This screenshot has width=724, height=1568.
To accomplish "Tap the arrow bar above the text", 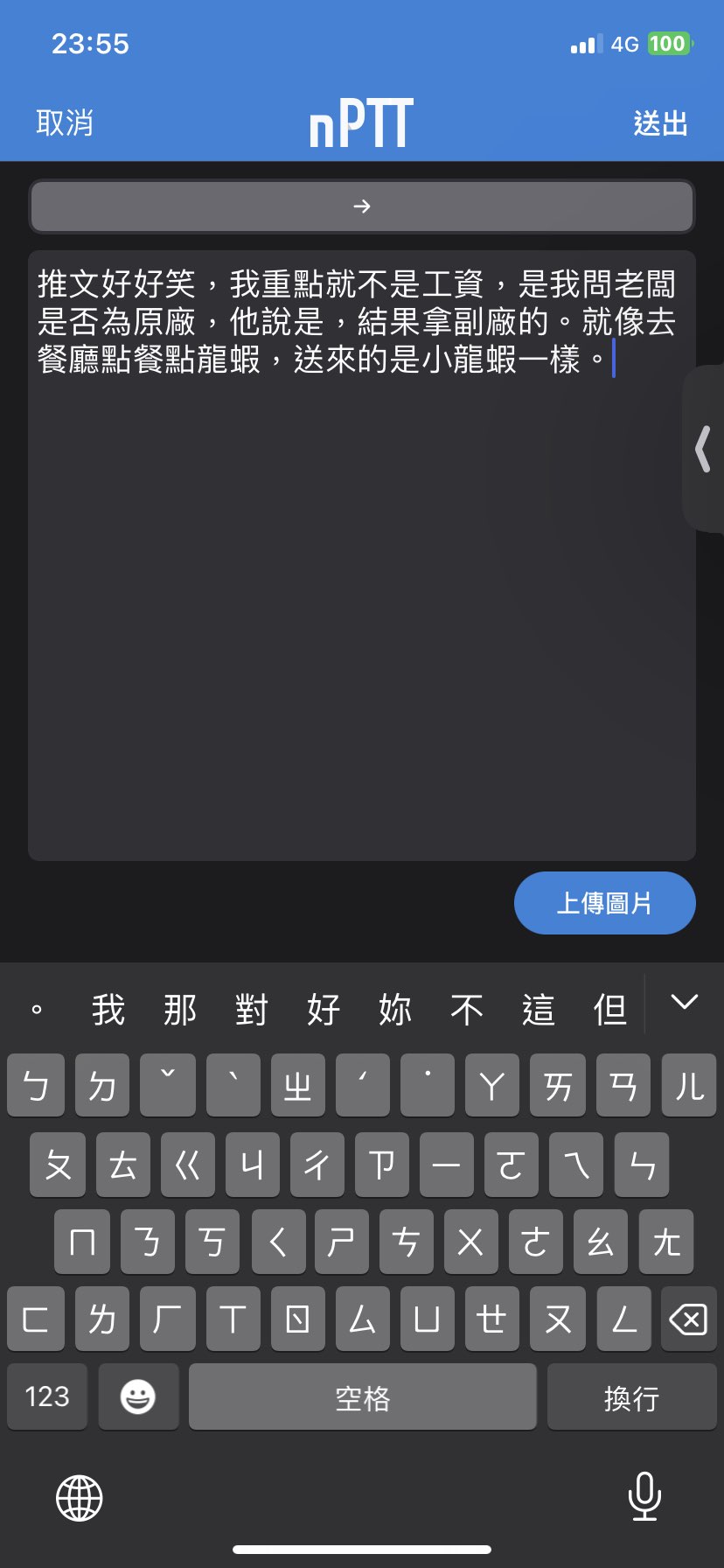I will coord(362,206).
